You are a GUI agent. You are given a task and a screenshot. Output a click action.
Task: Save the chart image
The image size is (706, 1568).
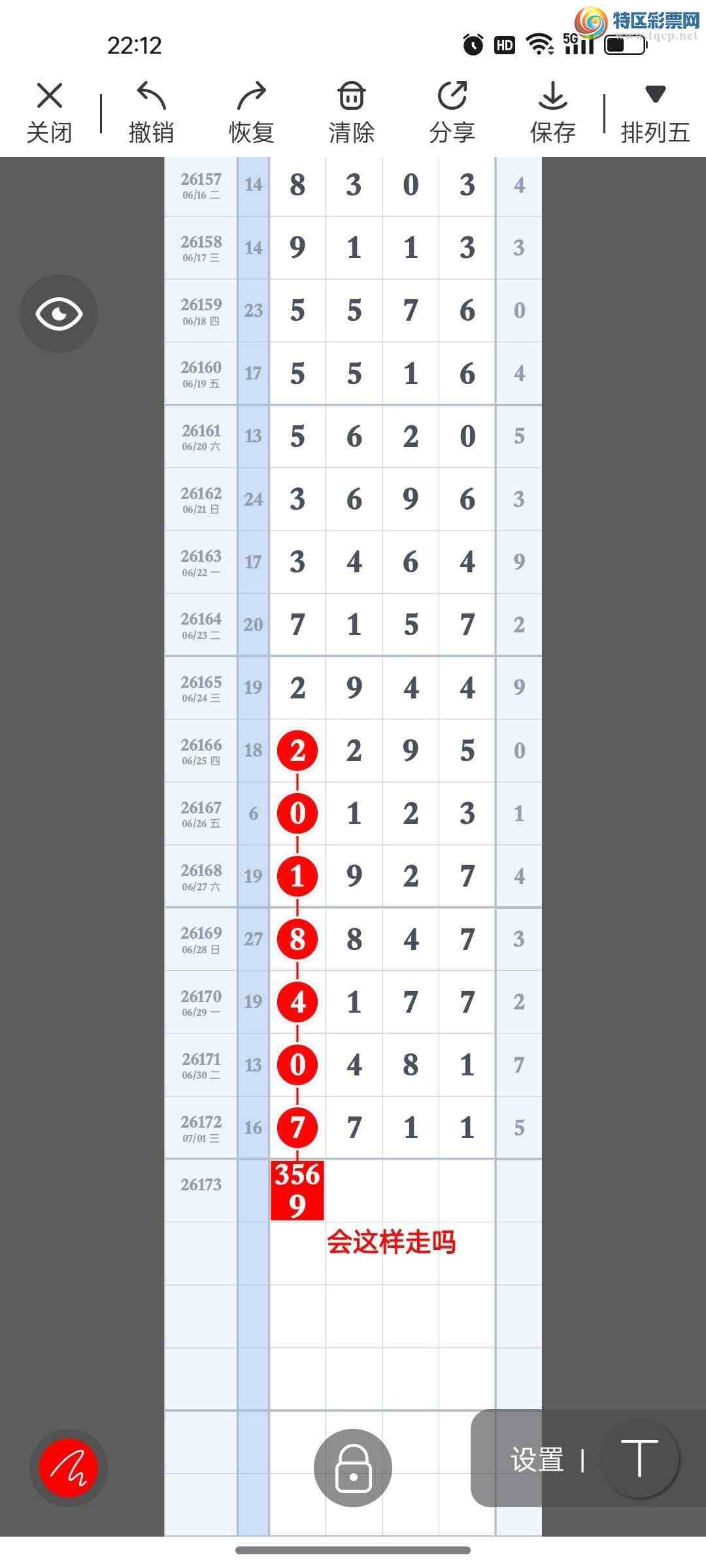pos(553,112)
